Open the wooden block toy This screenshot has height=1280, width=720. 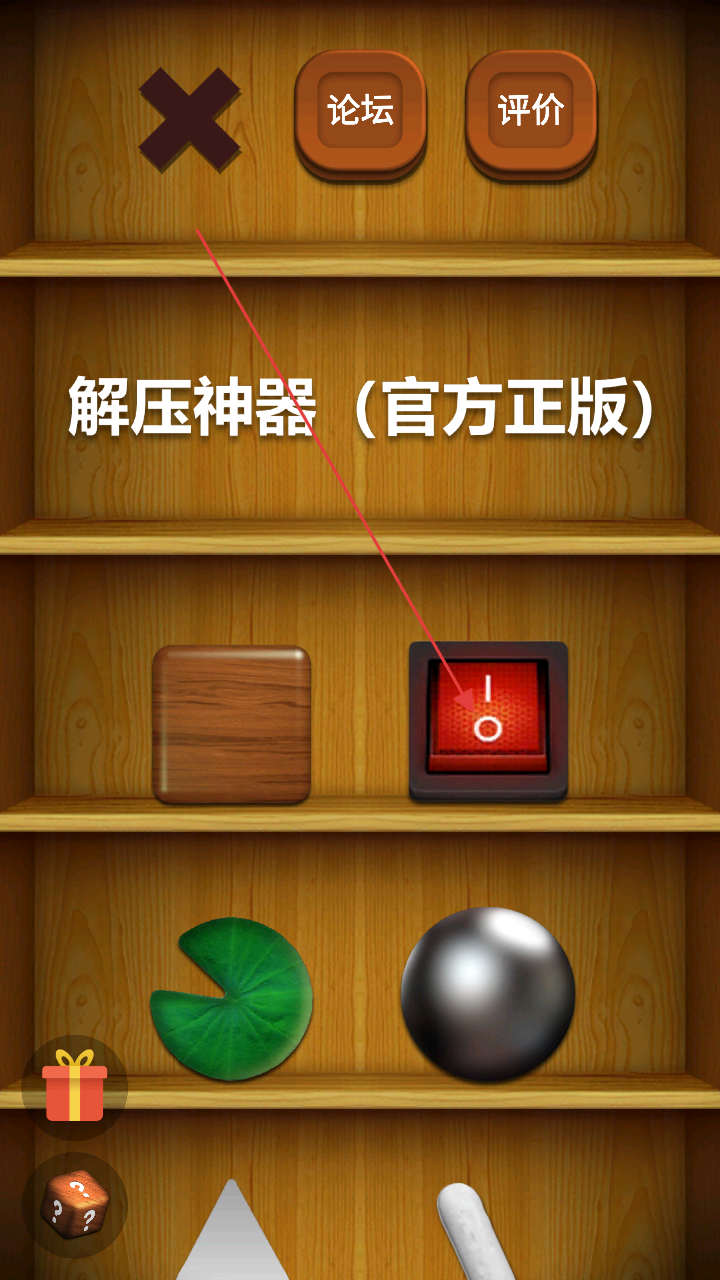click(x=231, y=723)
